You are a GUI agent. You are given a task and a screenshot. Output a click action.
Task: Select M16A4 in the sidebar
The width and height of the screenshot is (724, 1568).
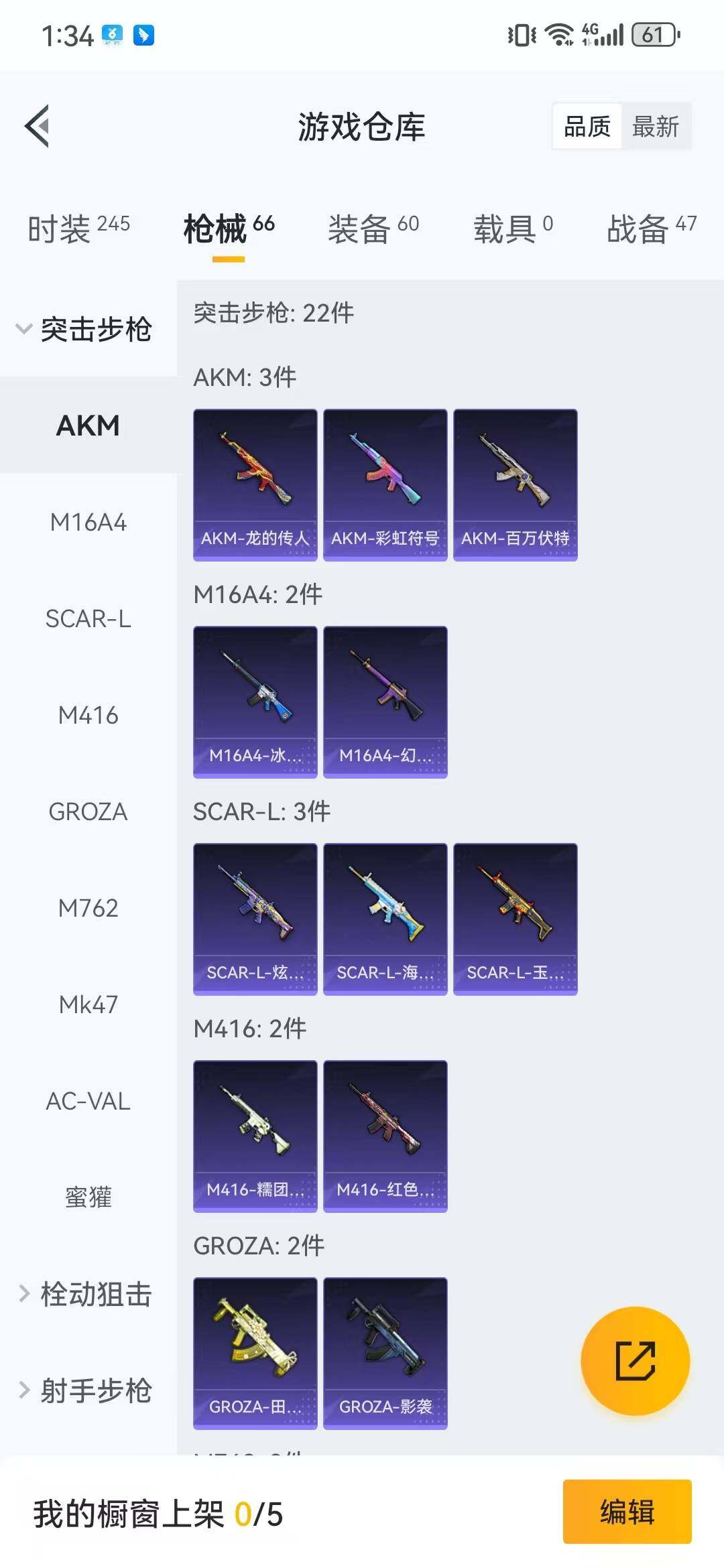click(88, 522)
